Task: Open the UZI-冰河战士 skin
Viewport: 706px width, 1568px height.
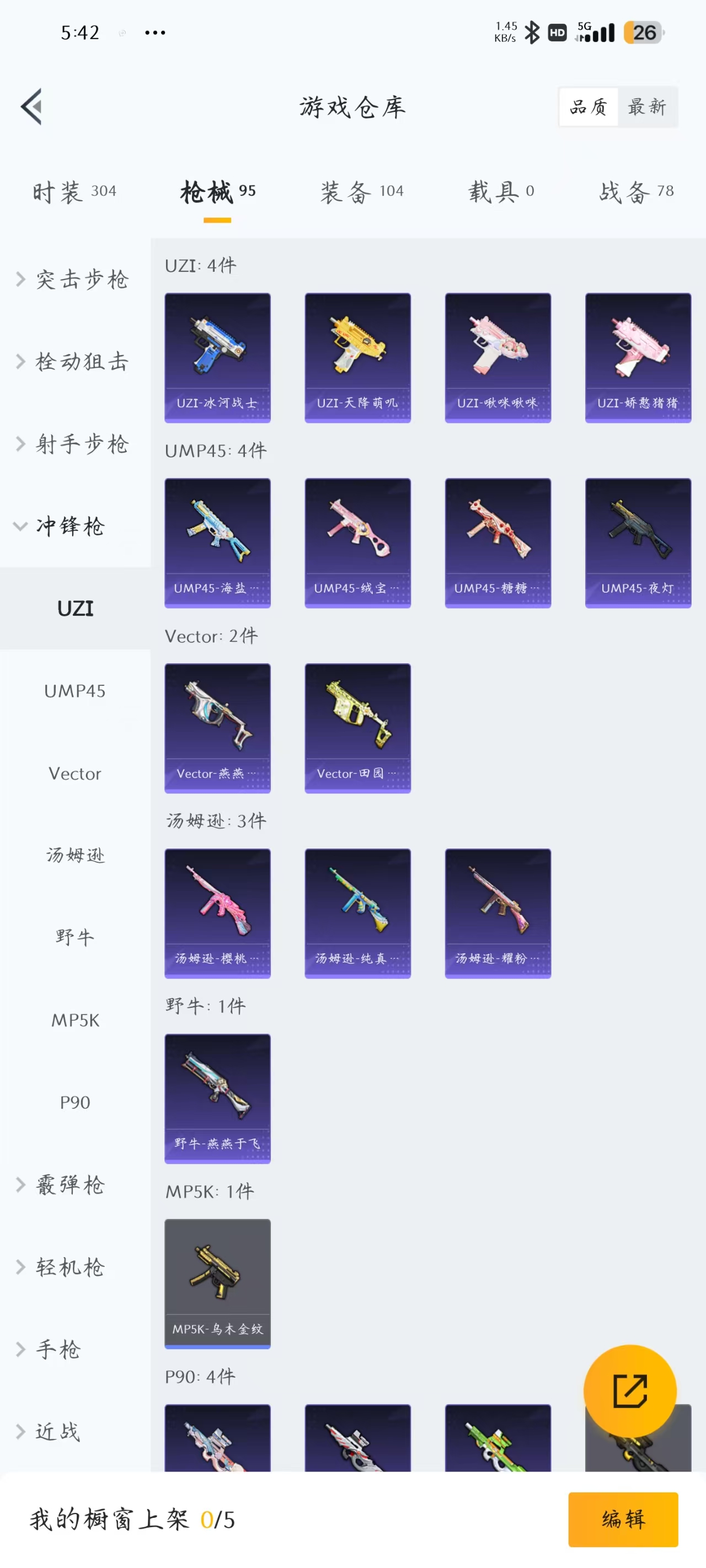Action: click(217, 358)
